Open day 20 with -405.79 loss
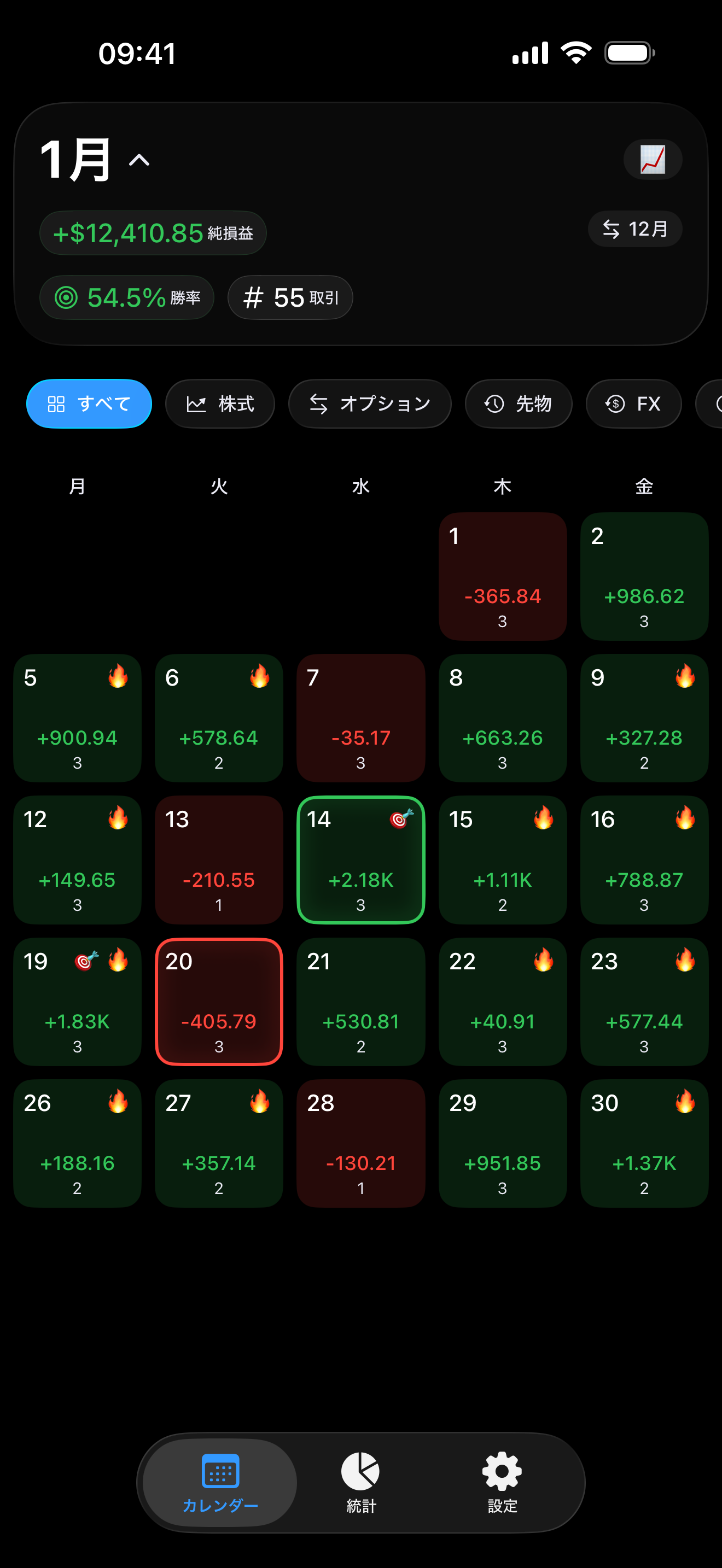 pos(219,1001)
